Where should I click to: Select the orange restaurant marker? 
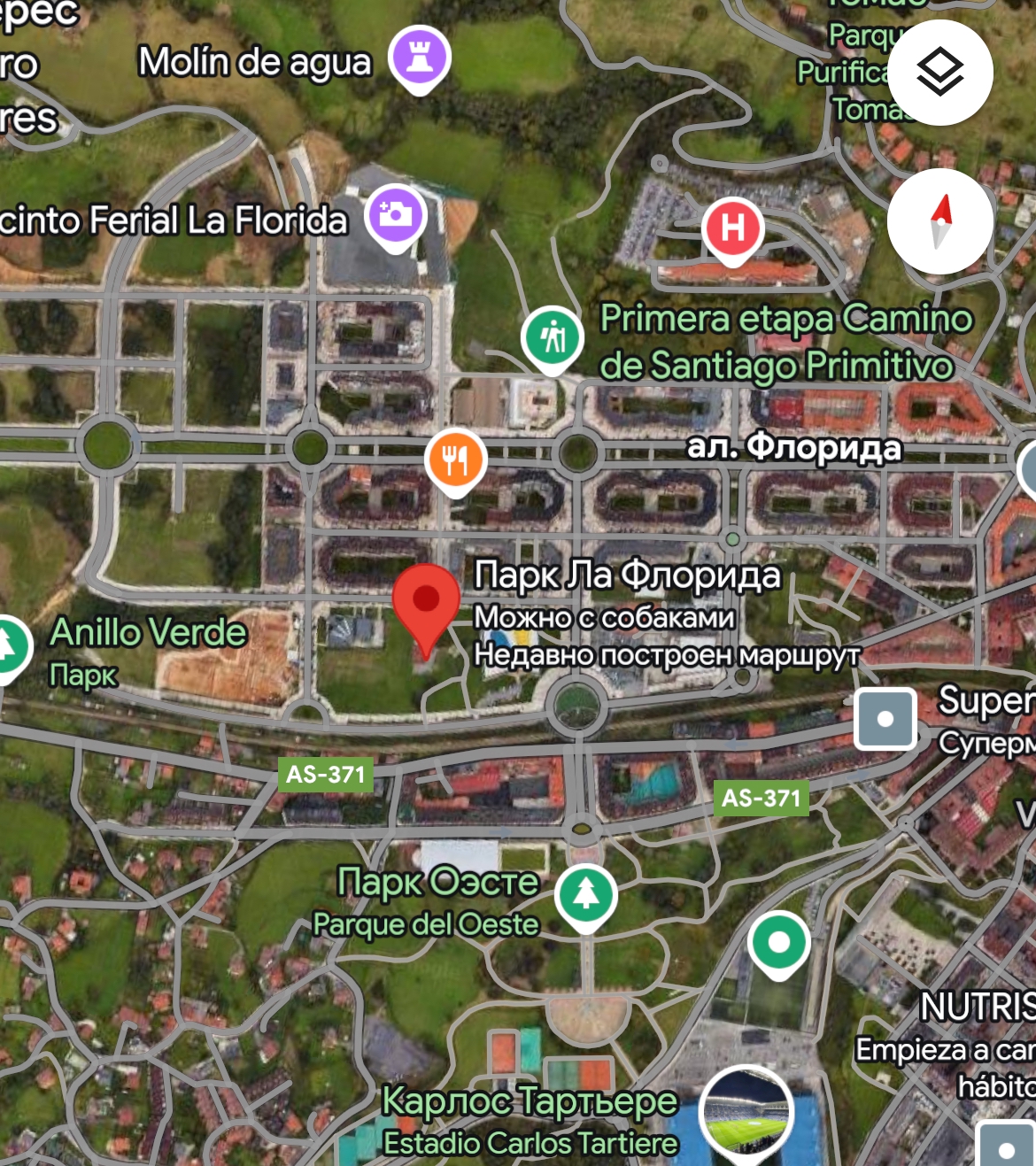(x=455, y=460)
